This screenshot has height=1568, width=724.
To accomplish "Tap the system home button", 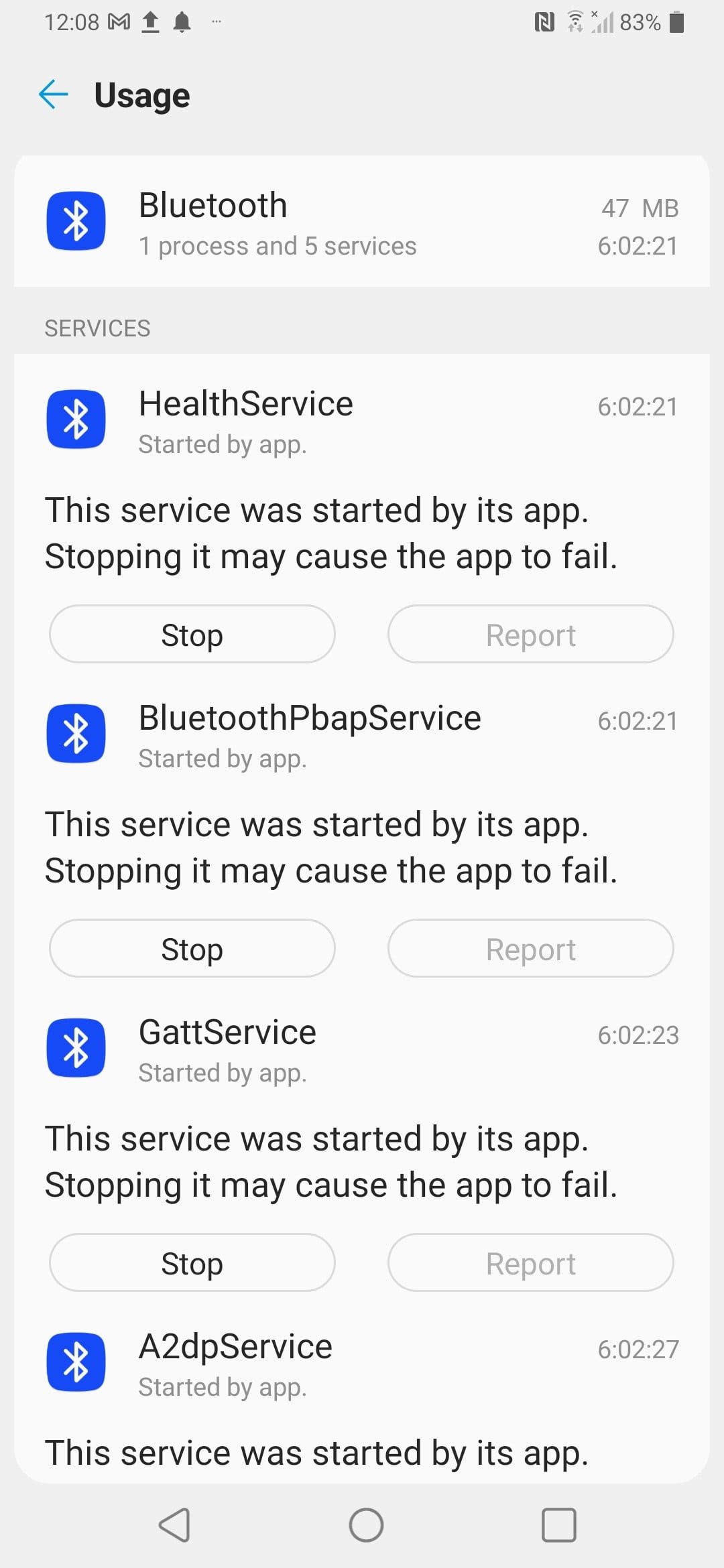I will [x=366, y=1525].
